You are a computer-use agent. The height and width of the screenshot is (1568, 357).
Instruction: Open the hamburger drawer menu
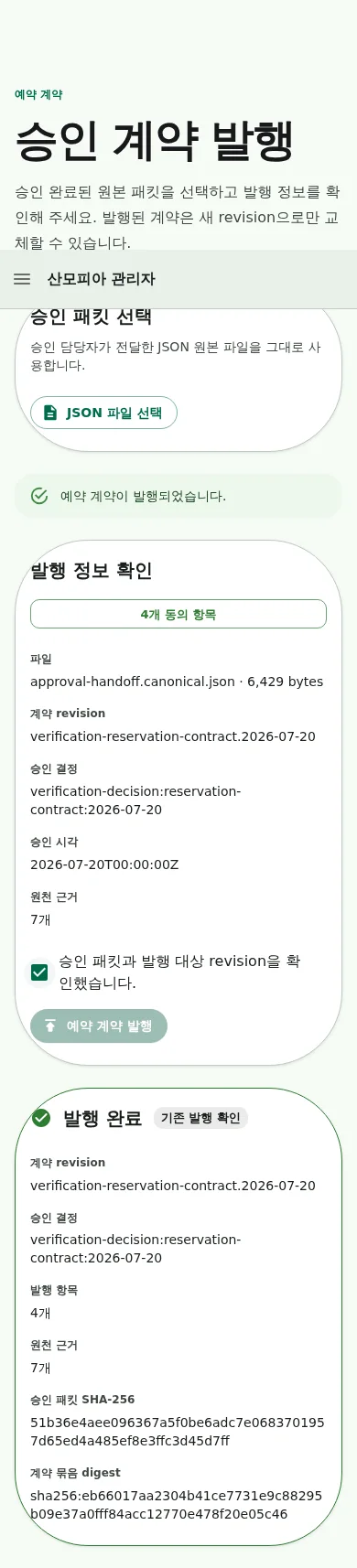[x=22, y=279]
